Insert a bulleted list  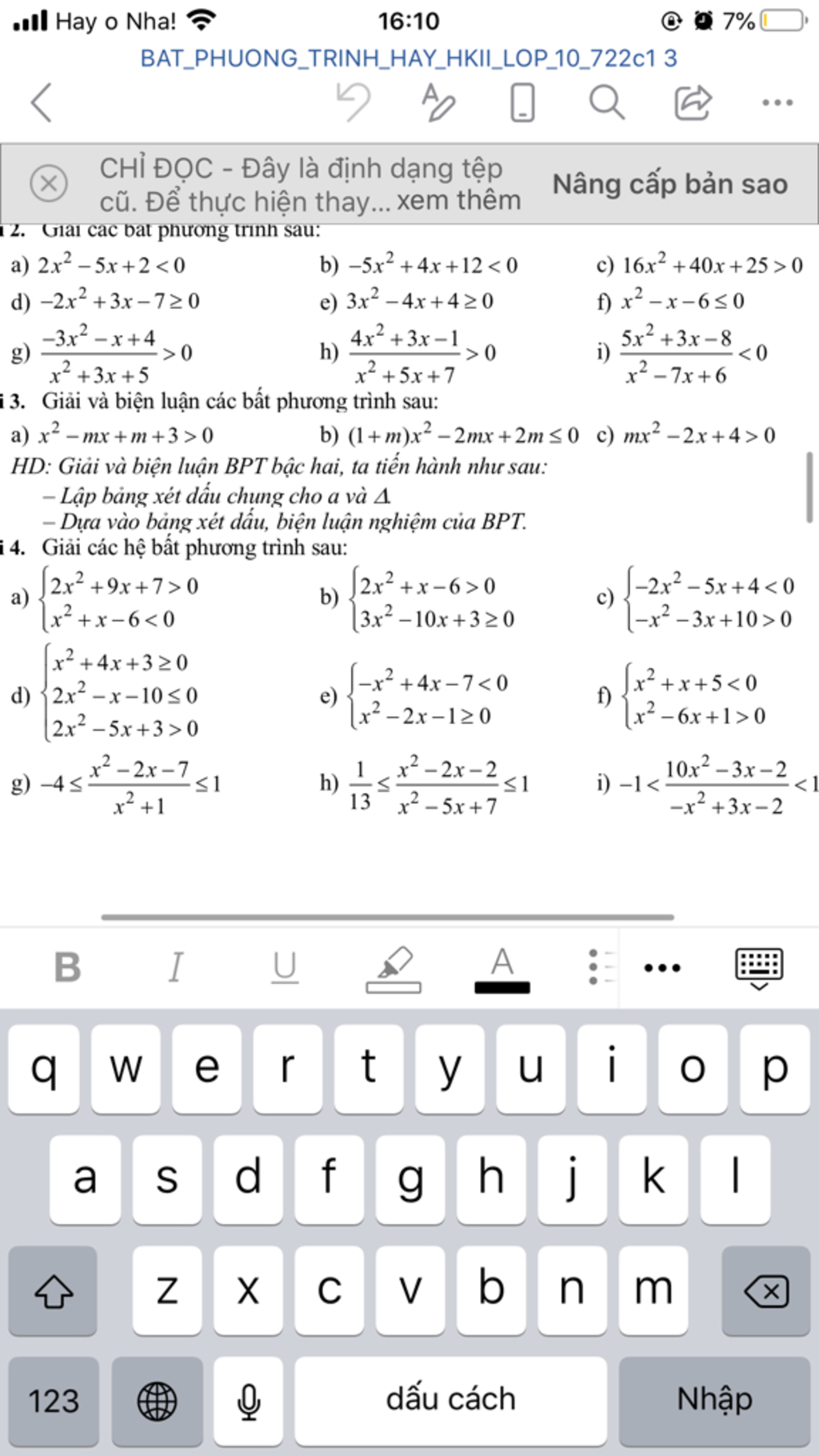pyautogui.click(x=601, y=967)
